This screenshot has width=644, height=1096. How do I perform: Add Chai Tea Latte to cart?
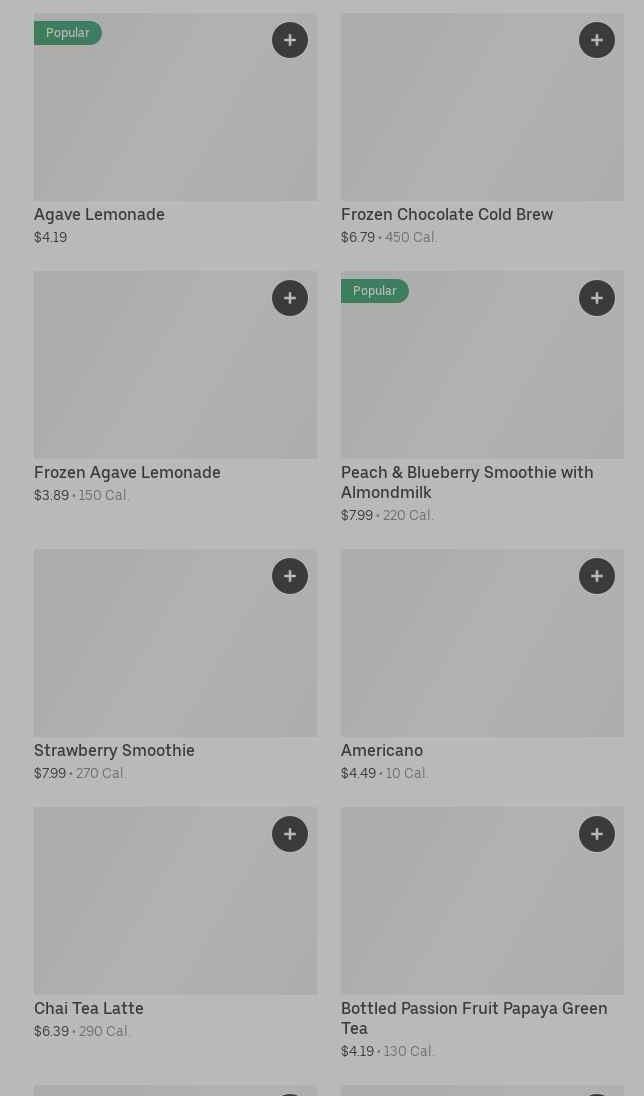pyautogui.click(x=289, y=834)
